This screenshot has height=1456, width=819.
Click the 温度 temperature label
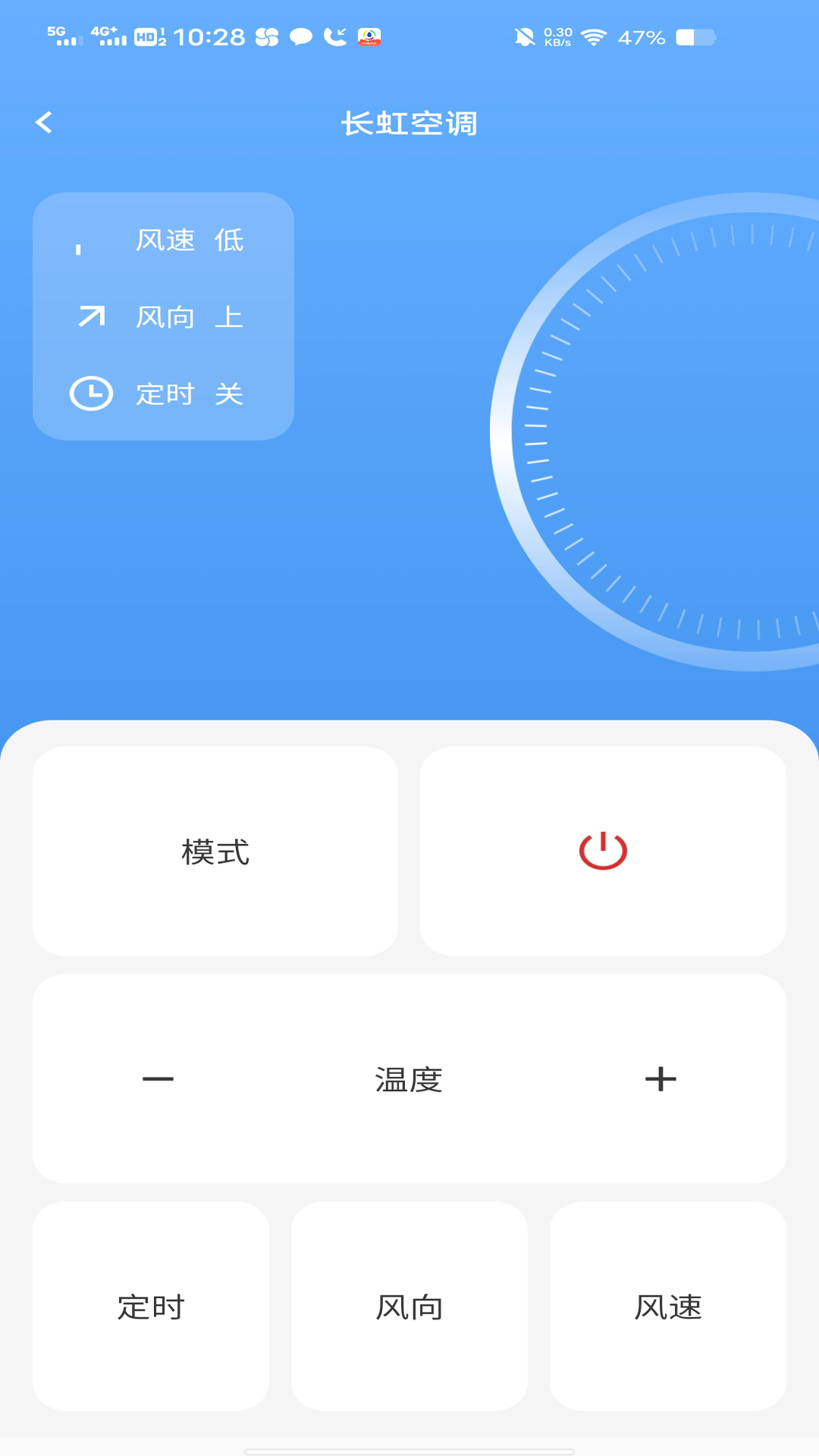pos(408,1078)
